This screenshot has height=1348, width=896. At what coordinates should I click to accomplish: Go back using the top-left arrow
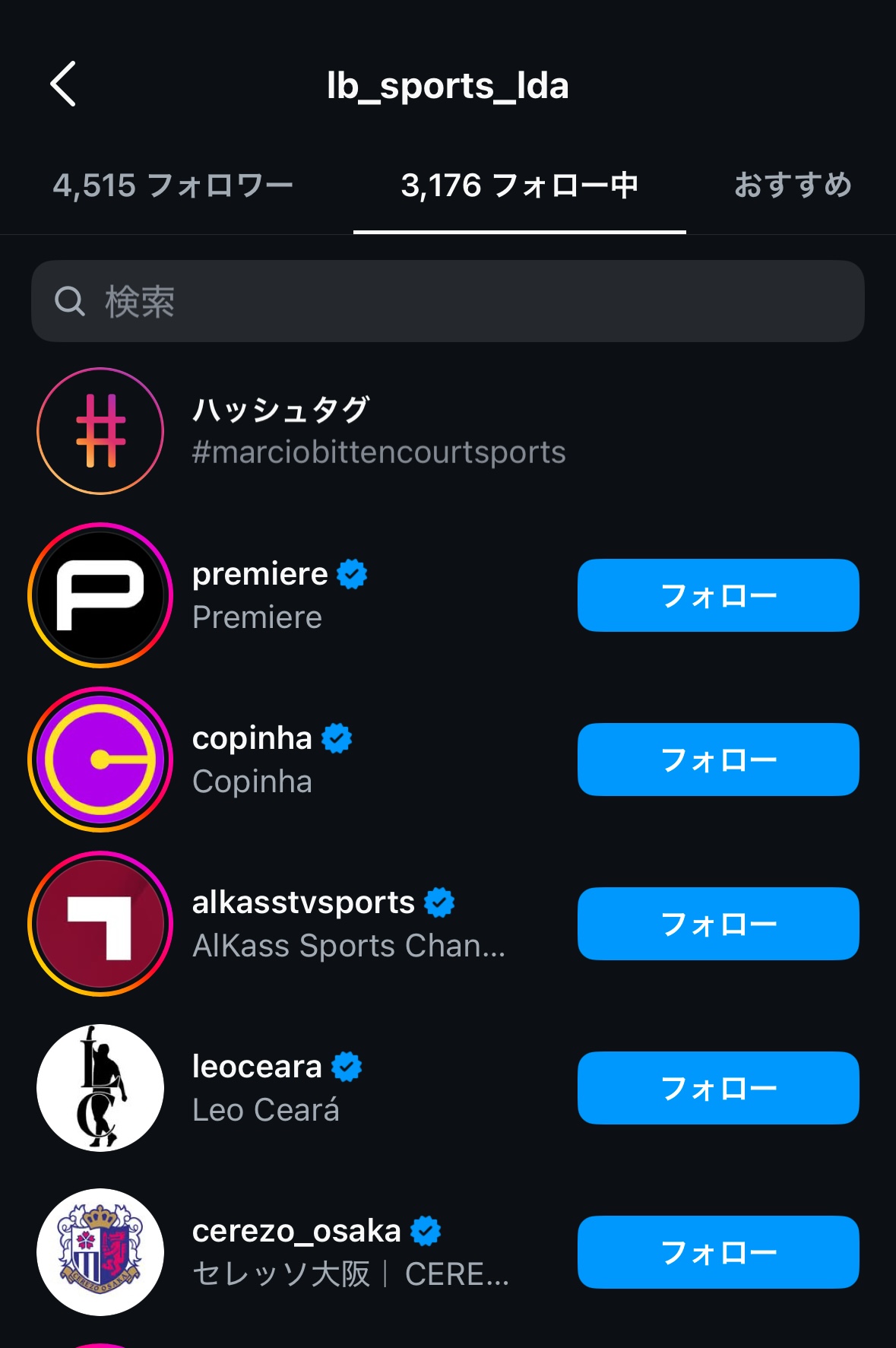64,84
